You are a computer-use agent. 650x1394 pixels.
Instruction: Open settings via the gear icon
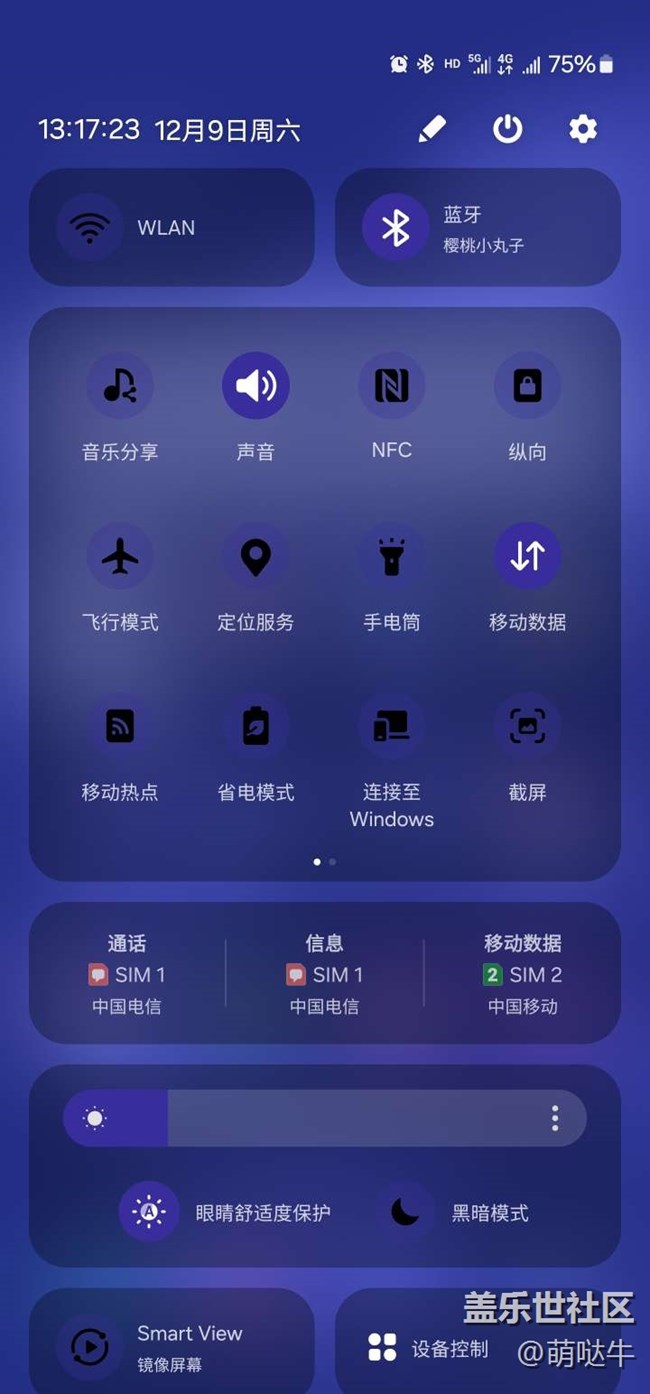(583, 129)
